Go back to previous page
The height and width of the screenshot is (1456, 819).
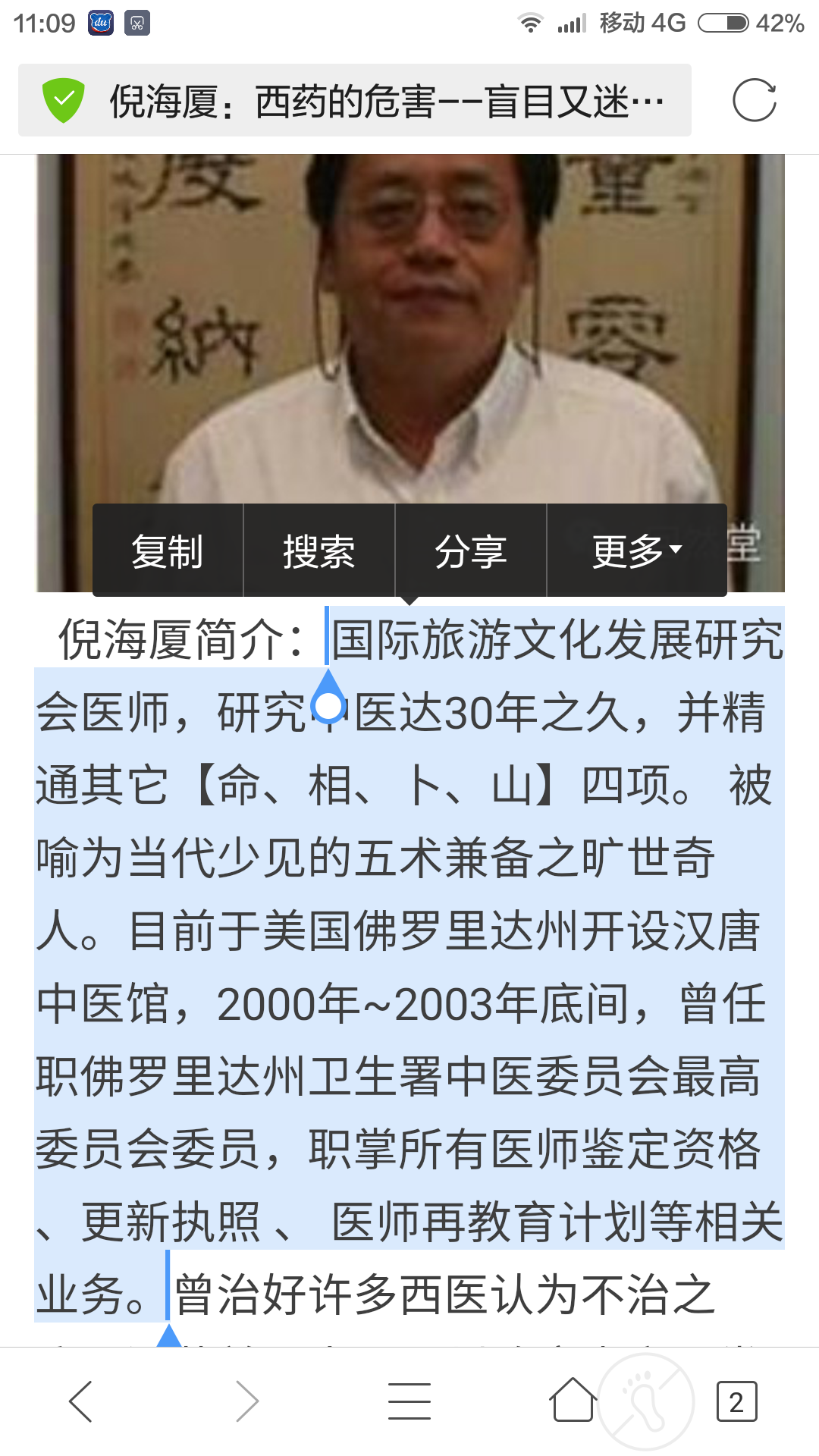point(81,1401)
